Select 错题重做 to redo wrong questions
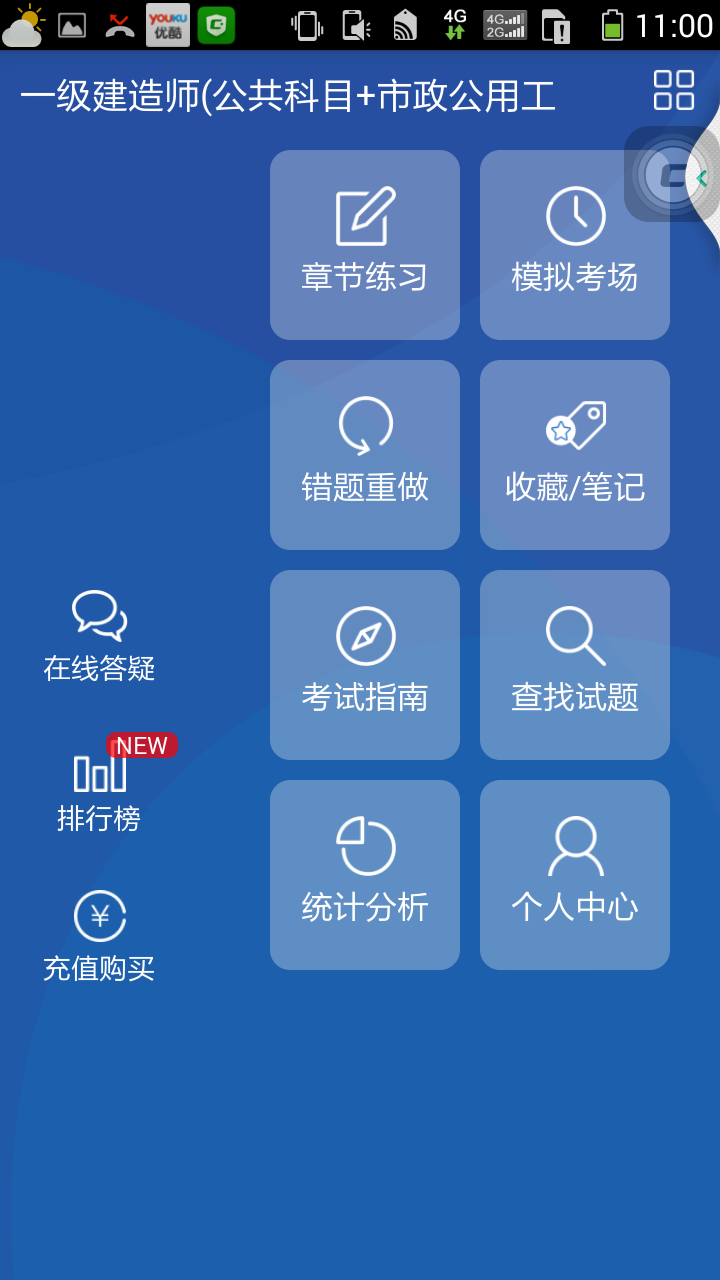Screen dimensions: 720x1280 pyautogui.click(x=365, y=455)
